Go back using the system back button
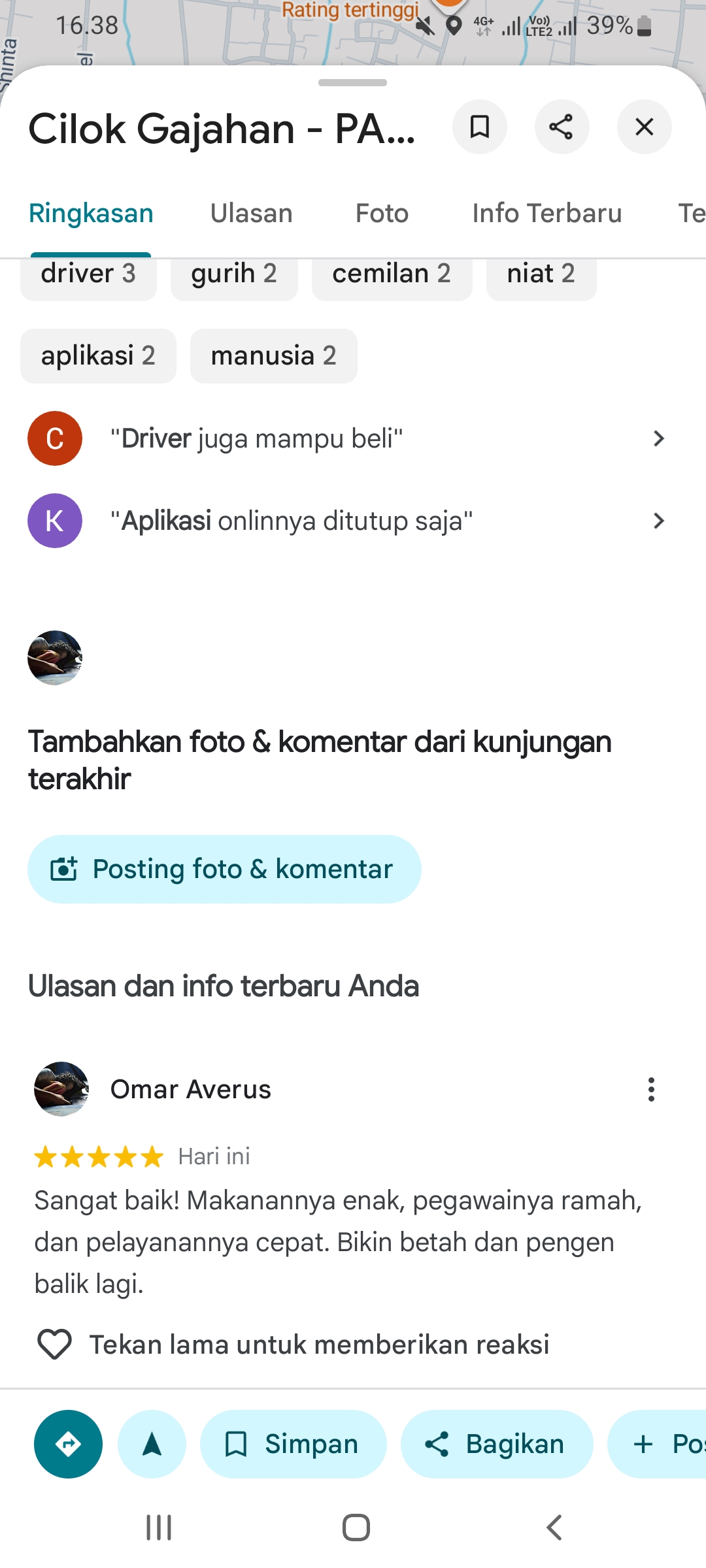 pos(554,1527)
